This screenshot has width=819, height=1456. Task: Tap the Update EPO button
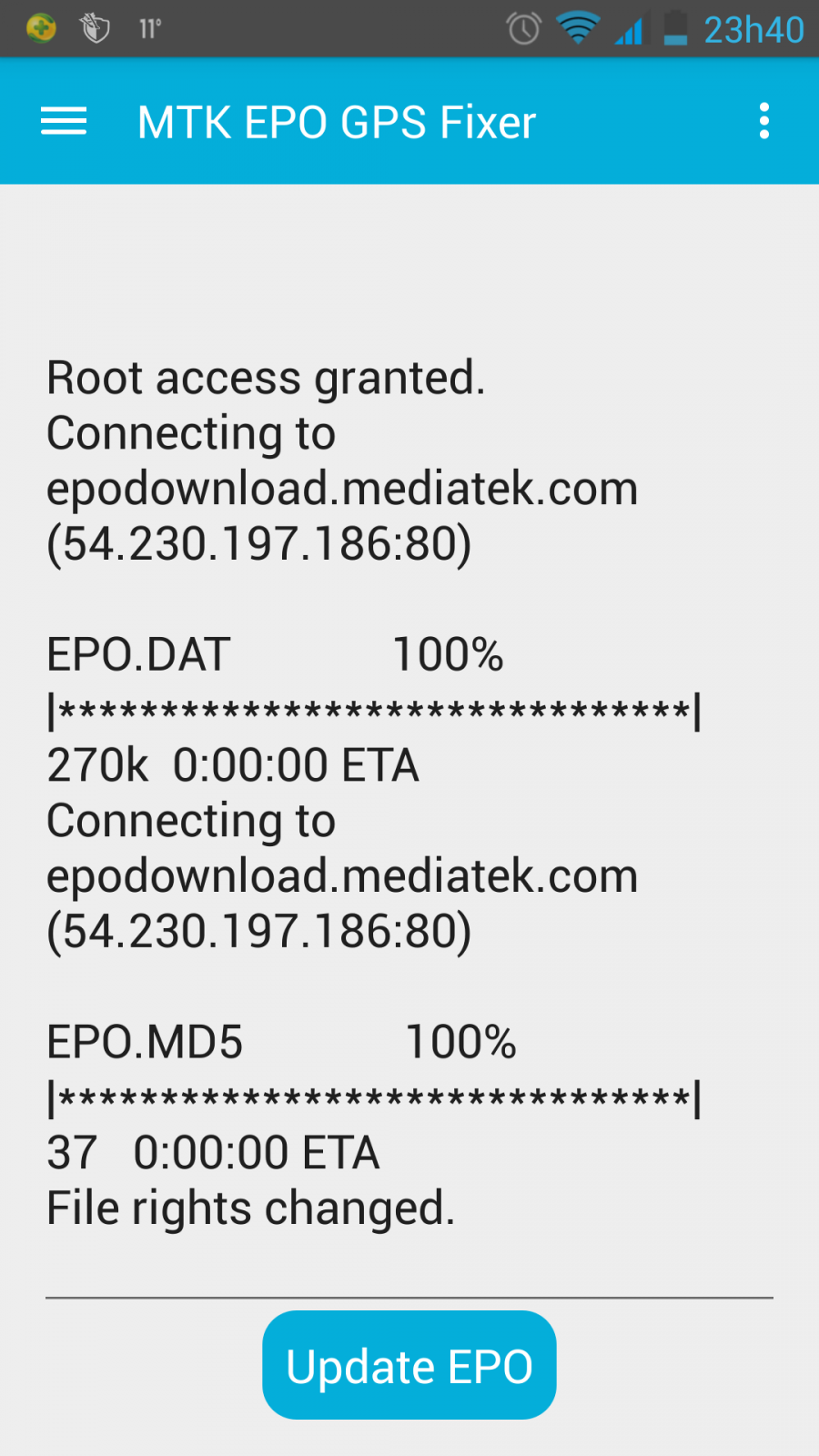(x=409, y=1365)
